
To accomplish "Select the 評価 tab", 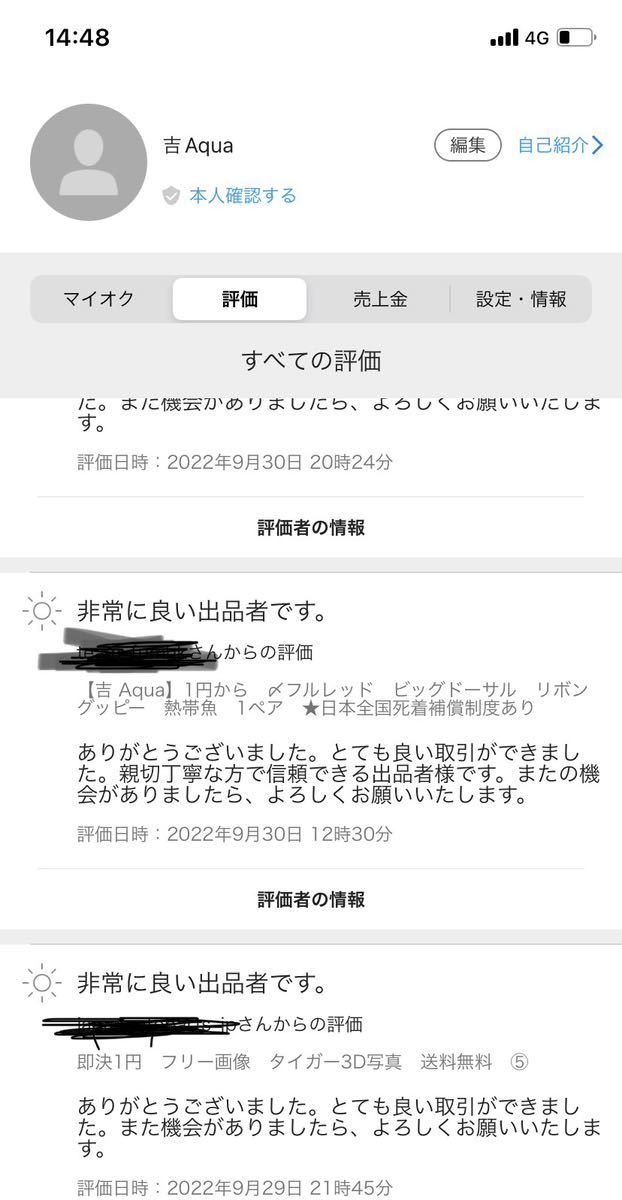I will coord(239,299).
